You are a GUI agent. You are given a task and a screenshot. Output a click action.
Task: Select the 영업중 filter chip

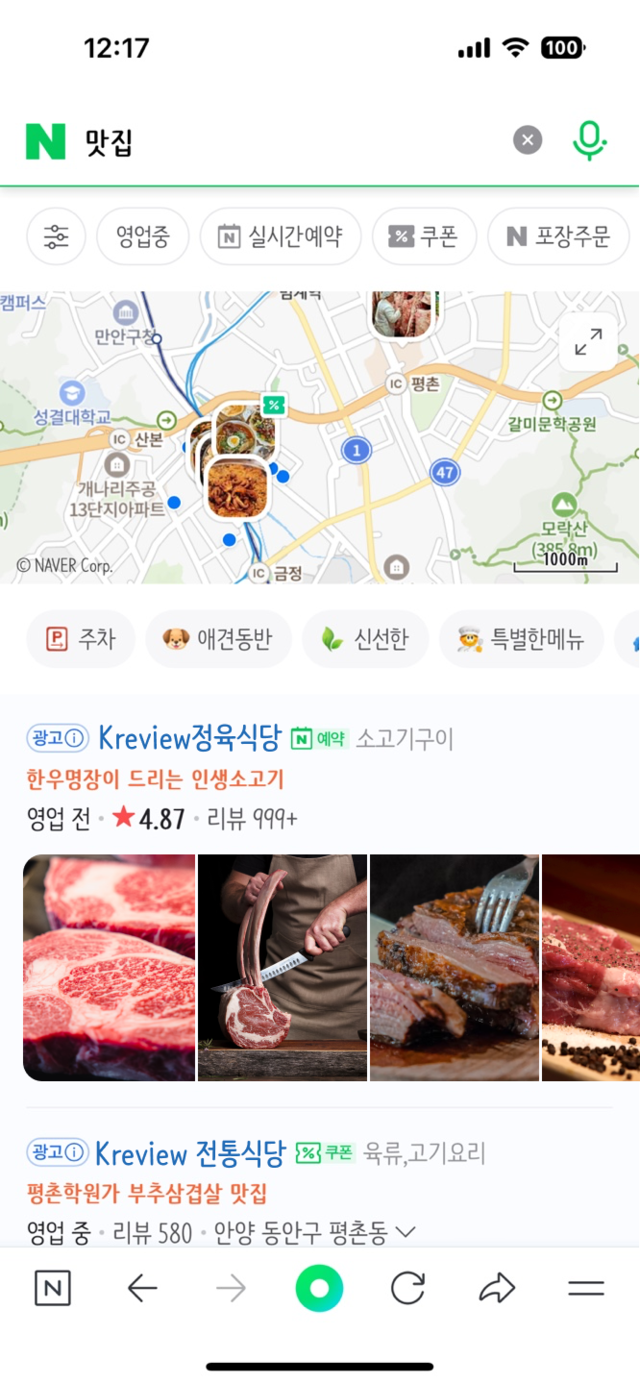pos(143,237)
